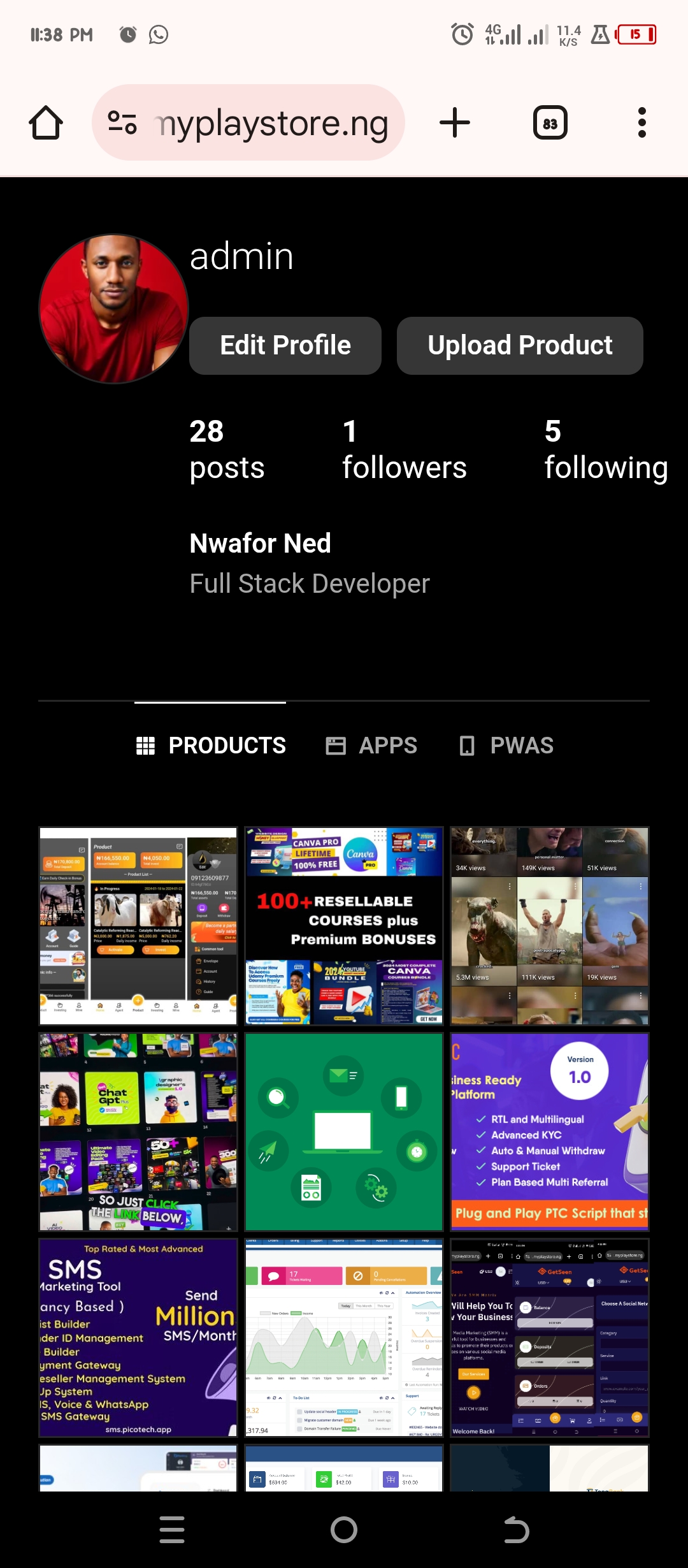Open the video views collage product

(x=549, y=926)
